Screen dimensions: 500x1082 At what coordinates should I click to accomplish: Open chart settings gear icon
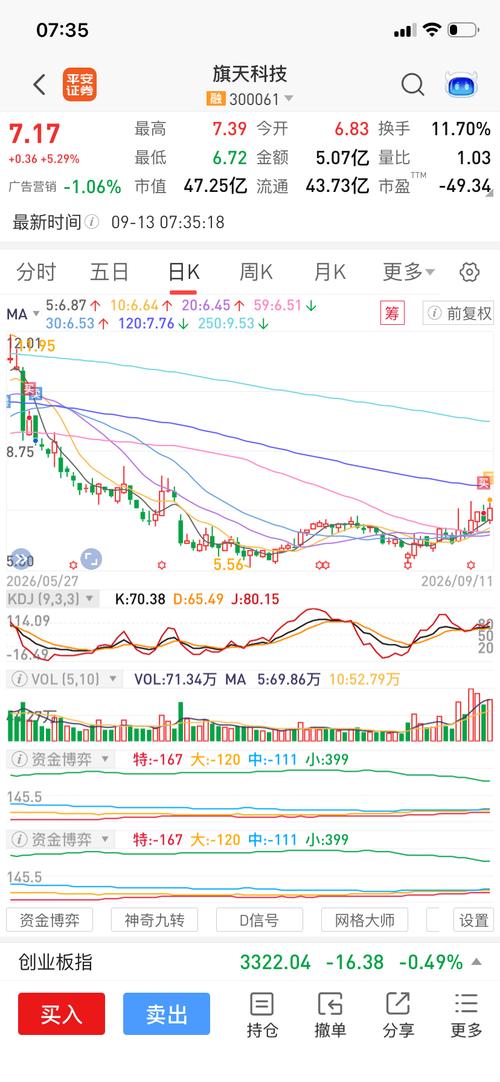pyautogui.click(x=470, y=272)
